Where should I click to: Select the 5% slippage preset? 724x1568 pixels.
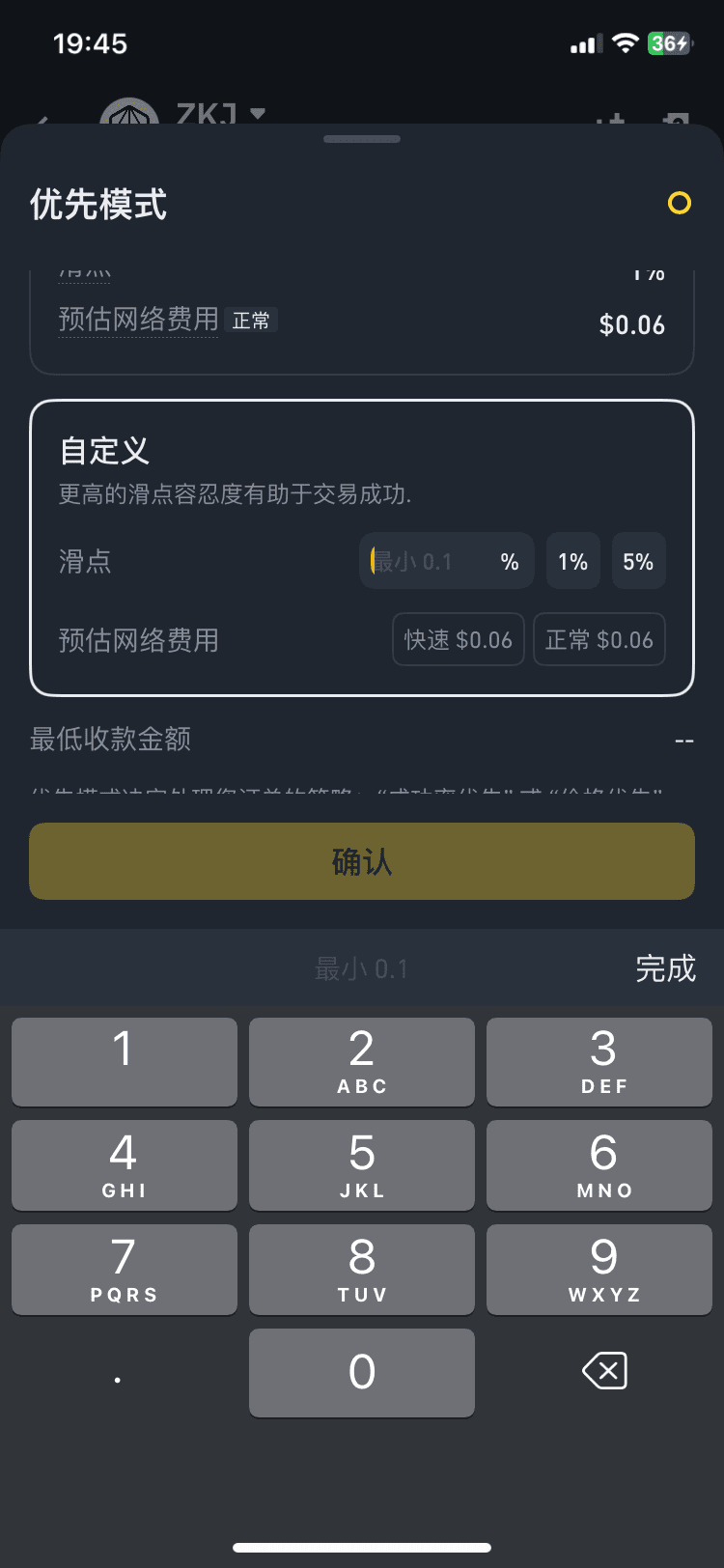coord(638,561)
